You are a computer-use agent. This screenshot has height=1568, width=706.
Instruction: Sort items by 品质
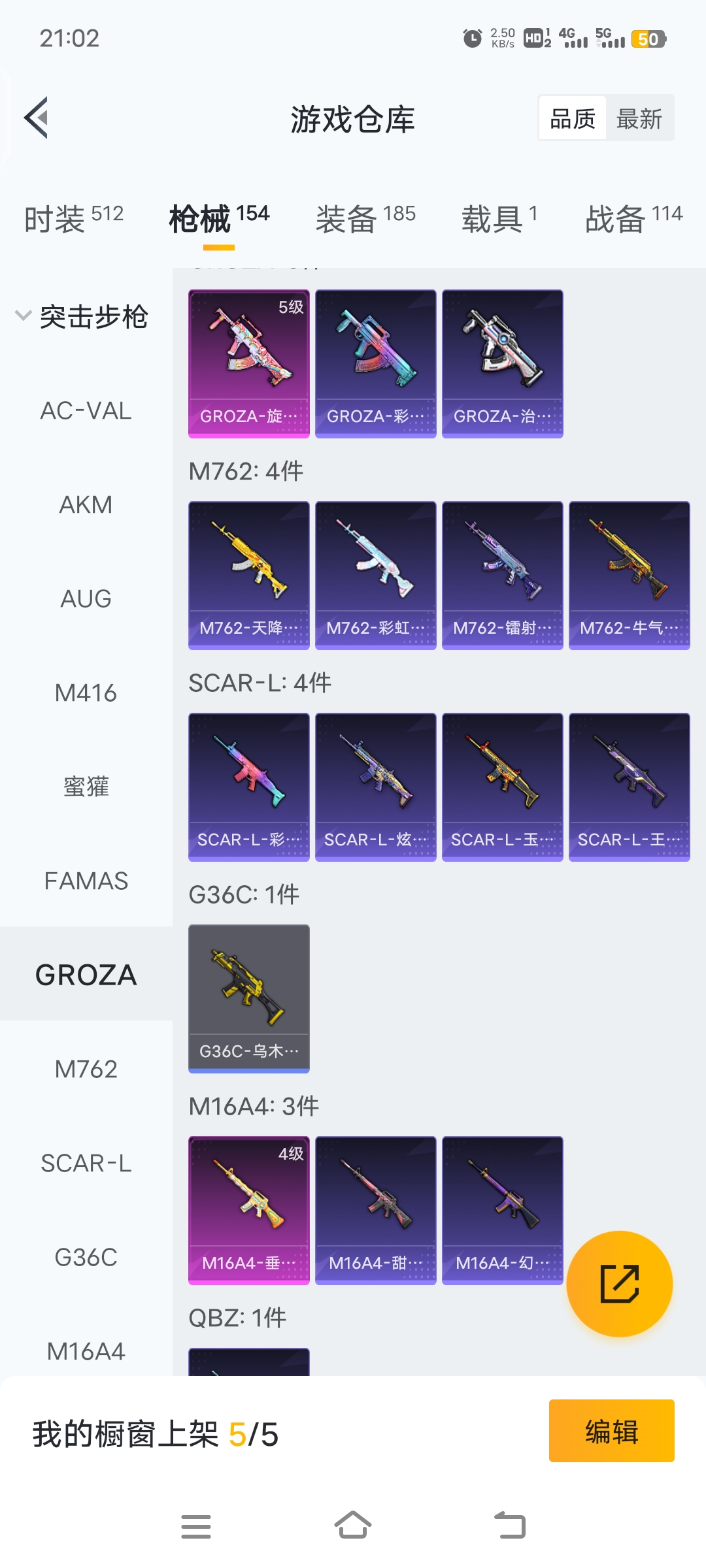[x=573, y=119]
